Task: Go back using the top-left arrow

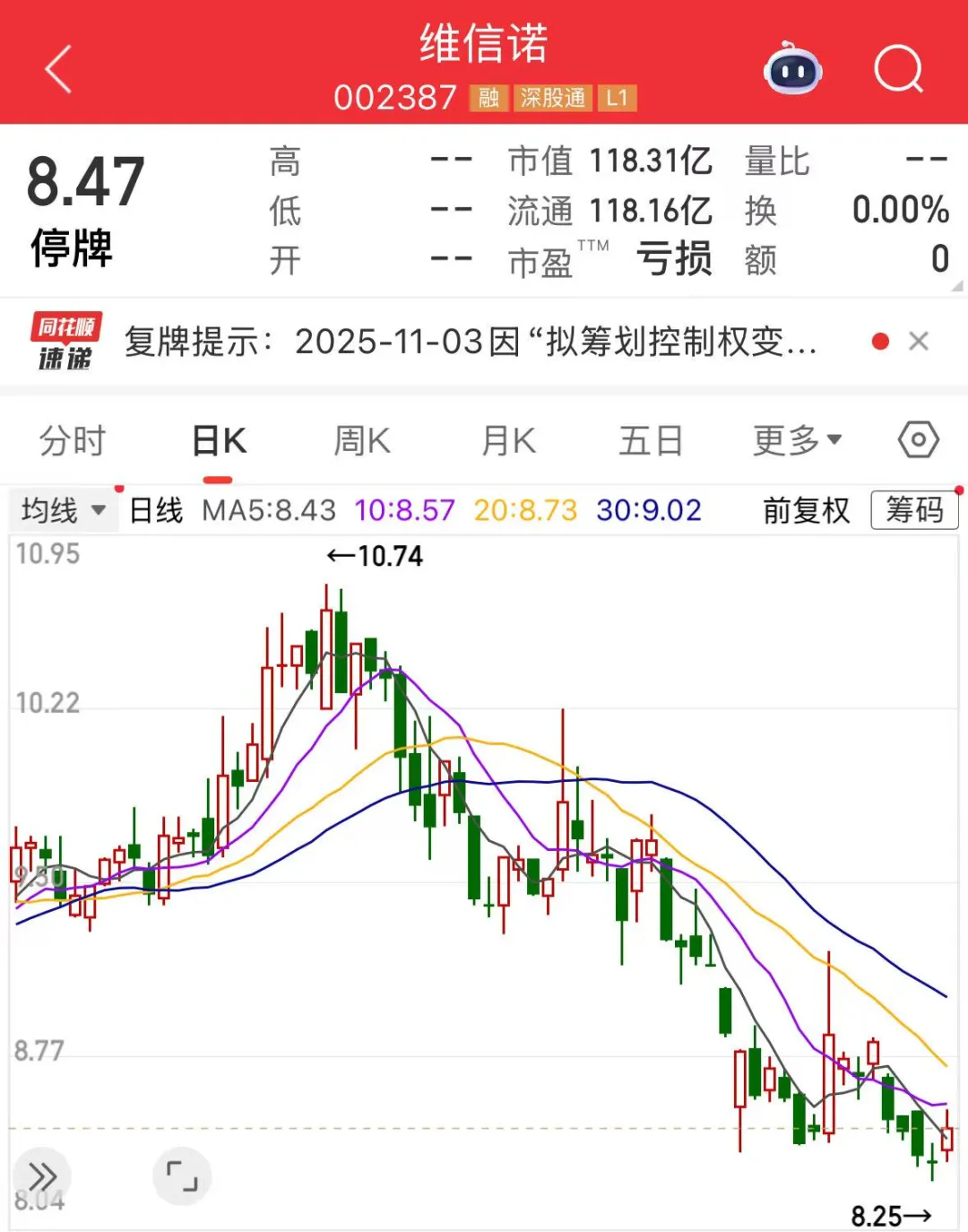Action: (x=59, y=70)
